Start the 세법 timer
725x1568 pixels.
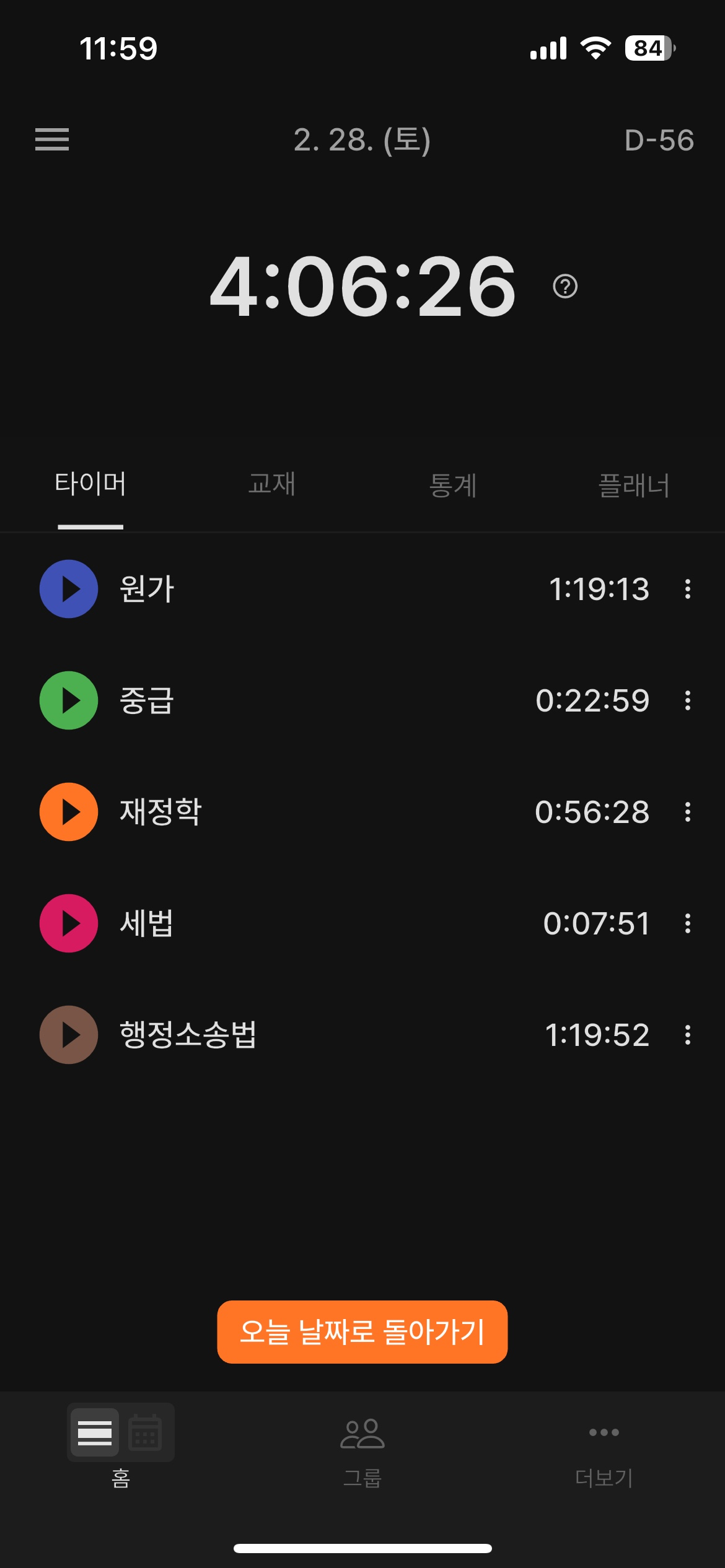pos(69,923)
